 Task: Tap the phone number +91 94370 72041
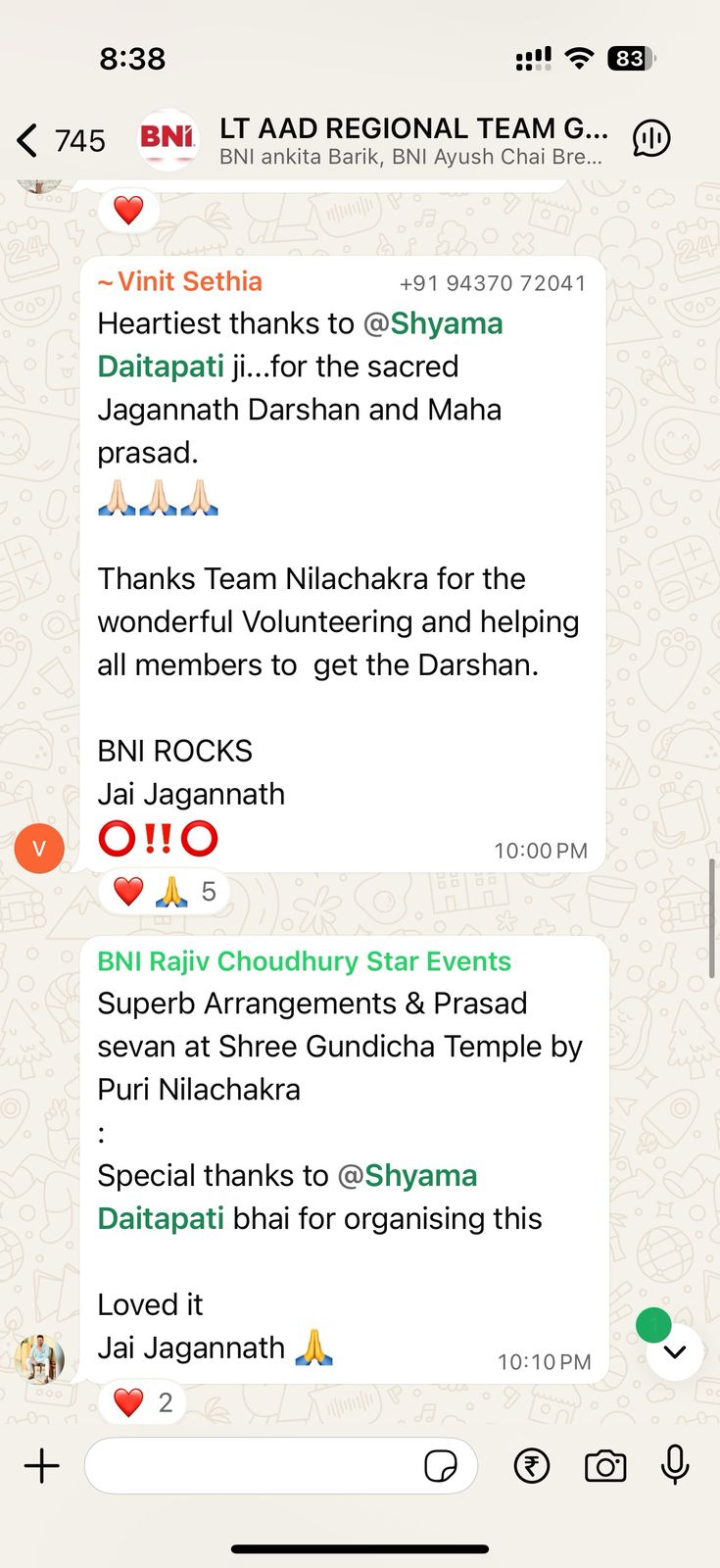[x=492, y=283]
